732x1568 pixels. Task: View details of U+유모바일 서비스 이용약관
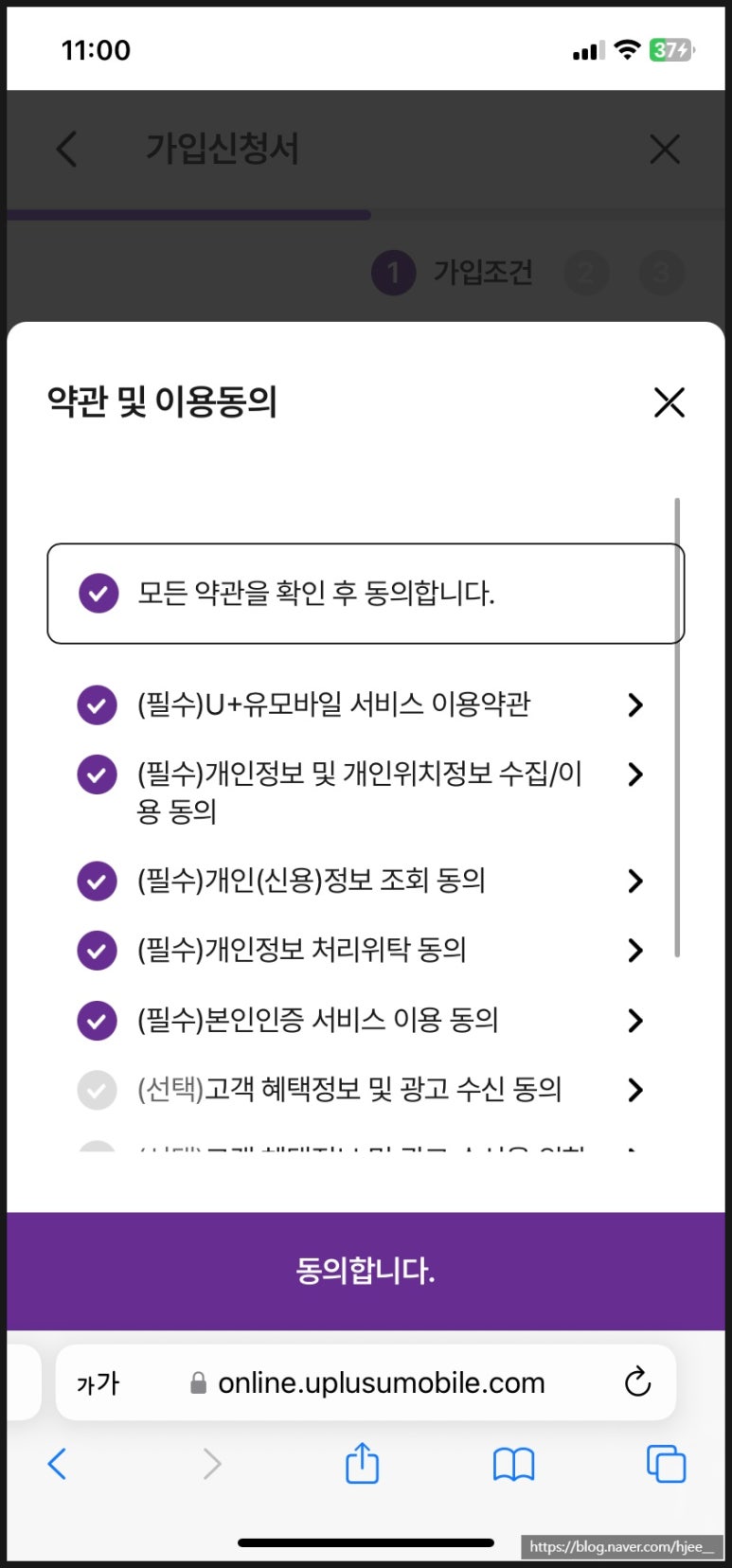coord(635,704)
